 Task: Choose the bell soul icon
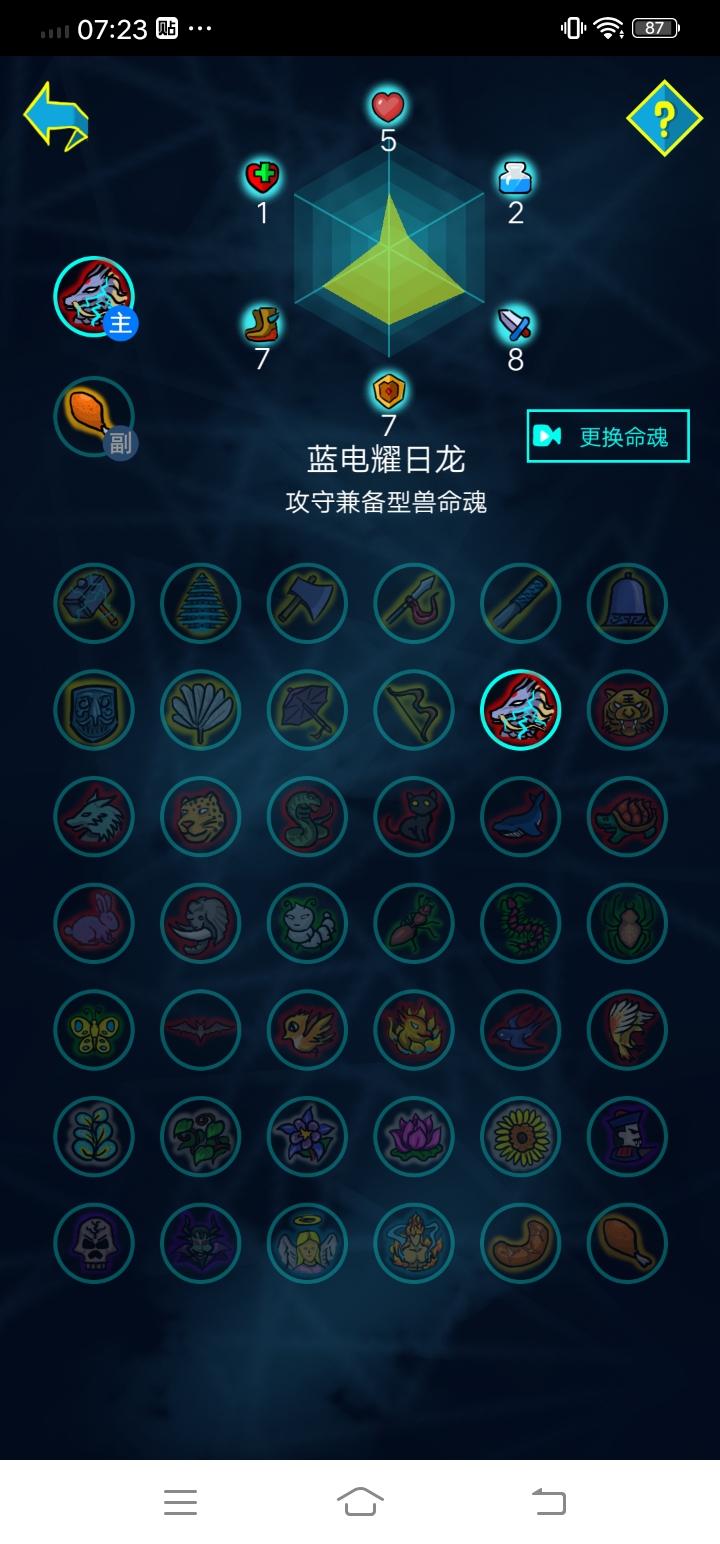coord(627,603)
